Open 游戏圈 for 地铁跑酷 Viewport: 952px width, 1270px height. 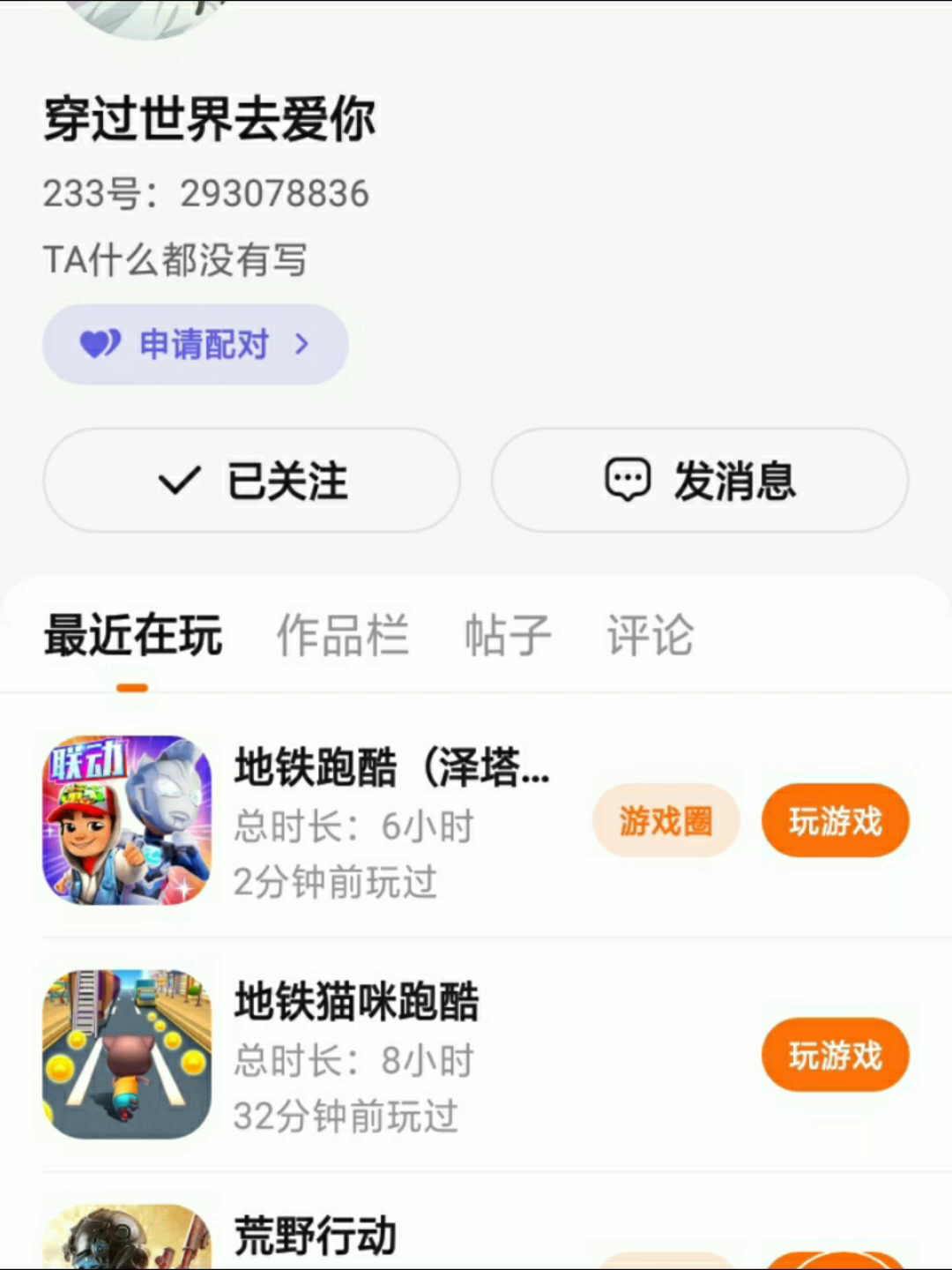click(666, 821)
